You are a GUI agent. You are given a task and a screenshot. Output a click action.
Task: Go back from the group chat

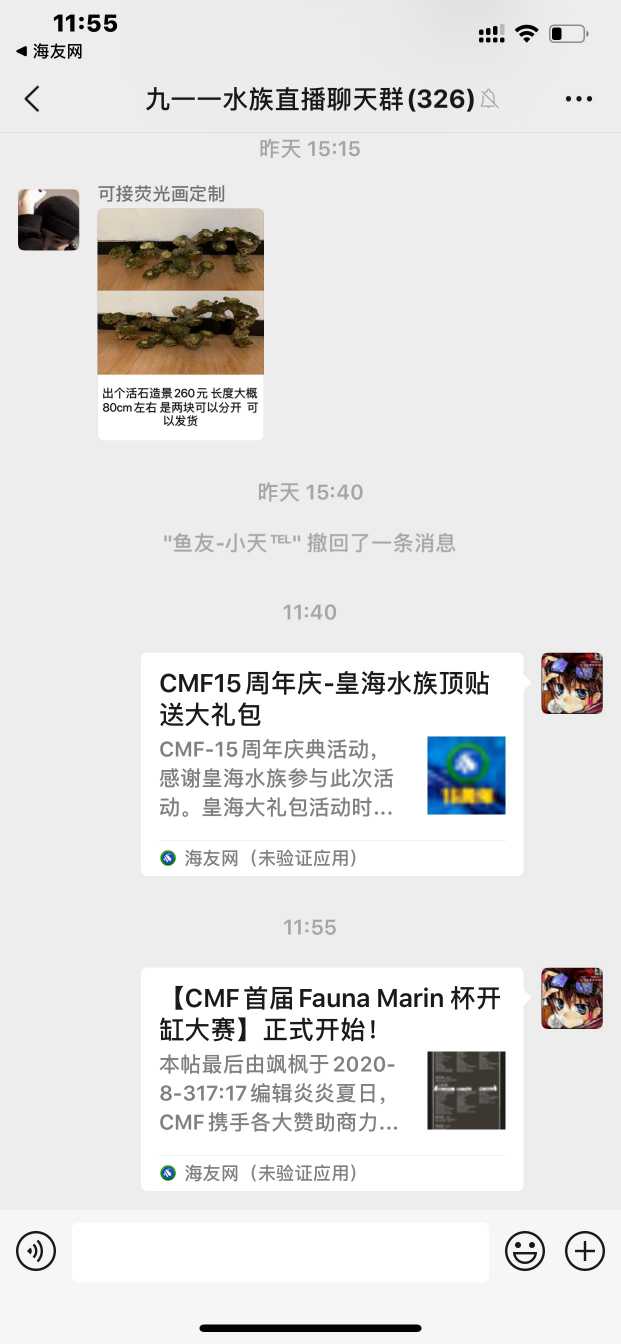[33, 99]
